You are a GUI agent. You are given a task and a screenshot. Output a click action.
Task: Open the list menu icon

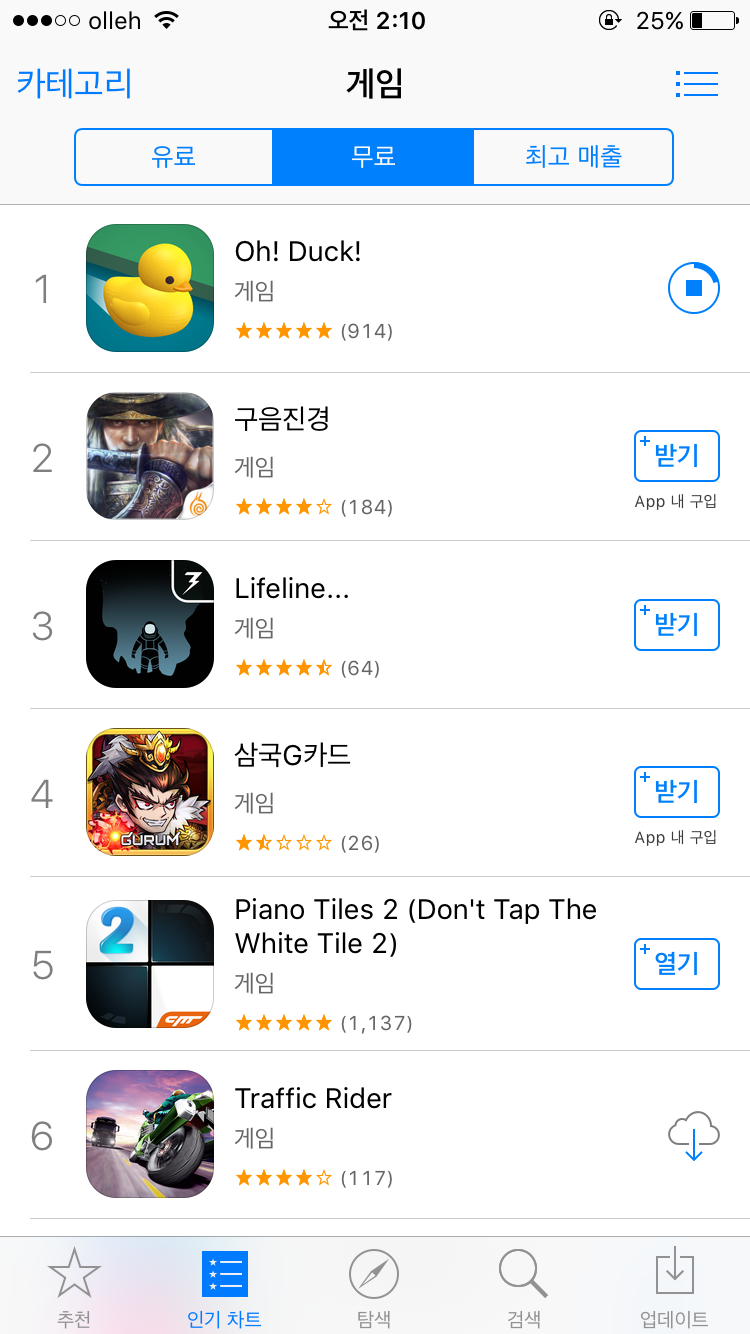pyautogui.click(x=696, y=84)
